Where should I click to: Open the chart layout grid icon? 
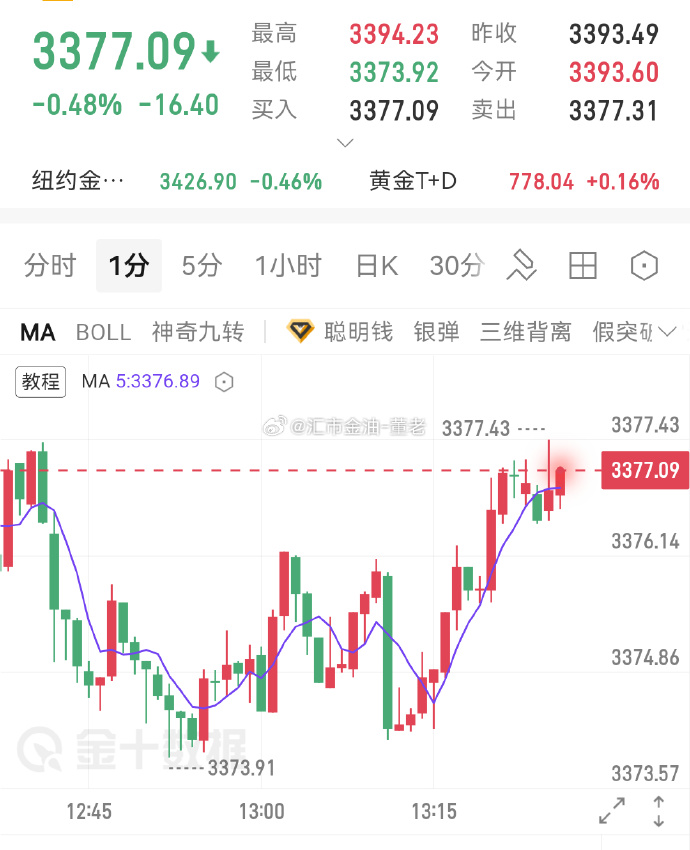tap(582, 266)
